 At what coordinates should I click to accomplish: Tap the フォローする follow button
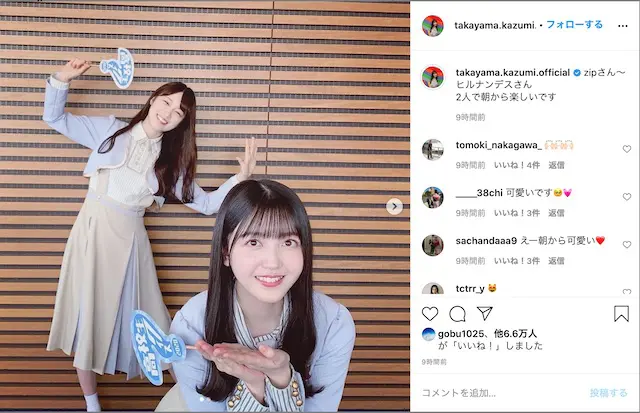(x=575, y=24)
